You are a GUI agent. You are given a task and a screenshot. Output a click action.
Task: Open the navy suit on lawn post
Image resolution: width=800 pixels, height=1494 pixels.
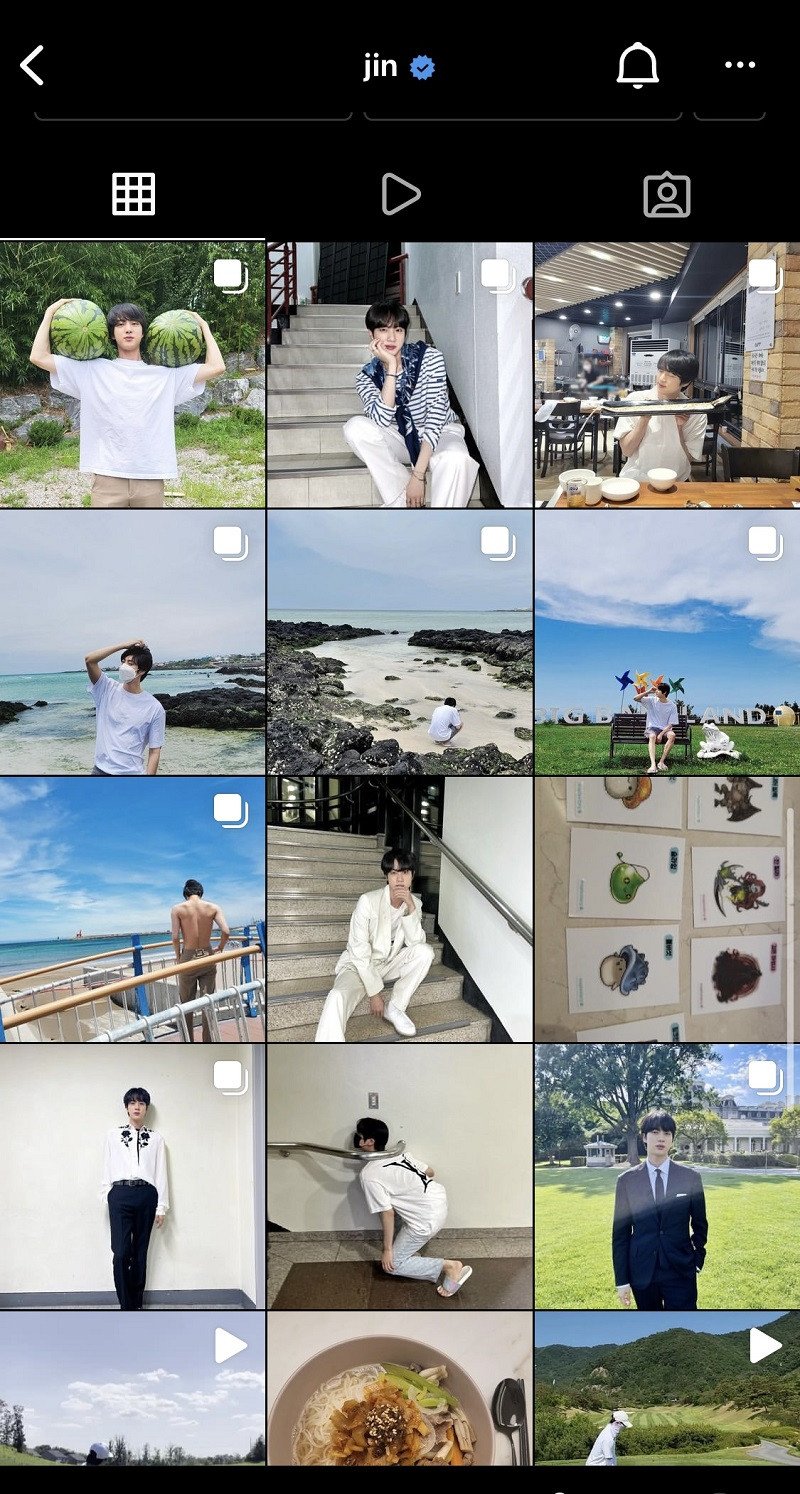[x=667, y=1177]
